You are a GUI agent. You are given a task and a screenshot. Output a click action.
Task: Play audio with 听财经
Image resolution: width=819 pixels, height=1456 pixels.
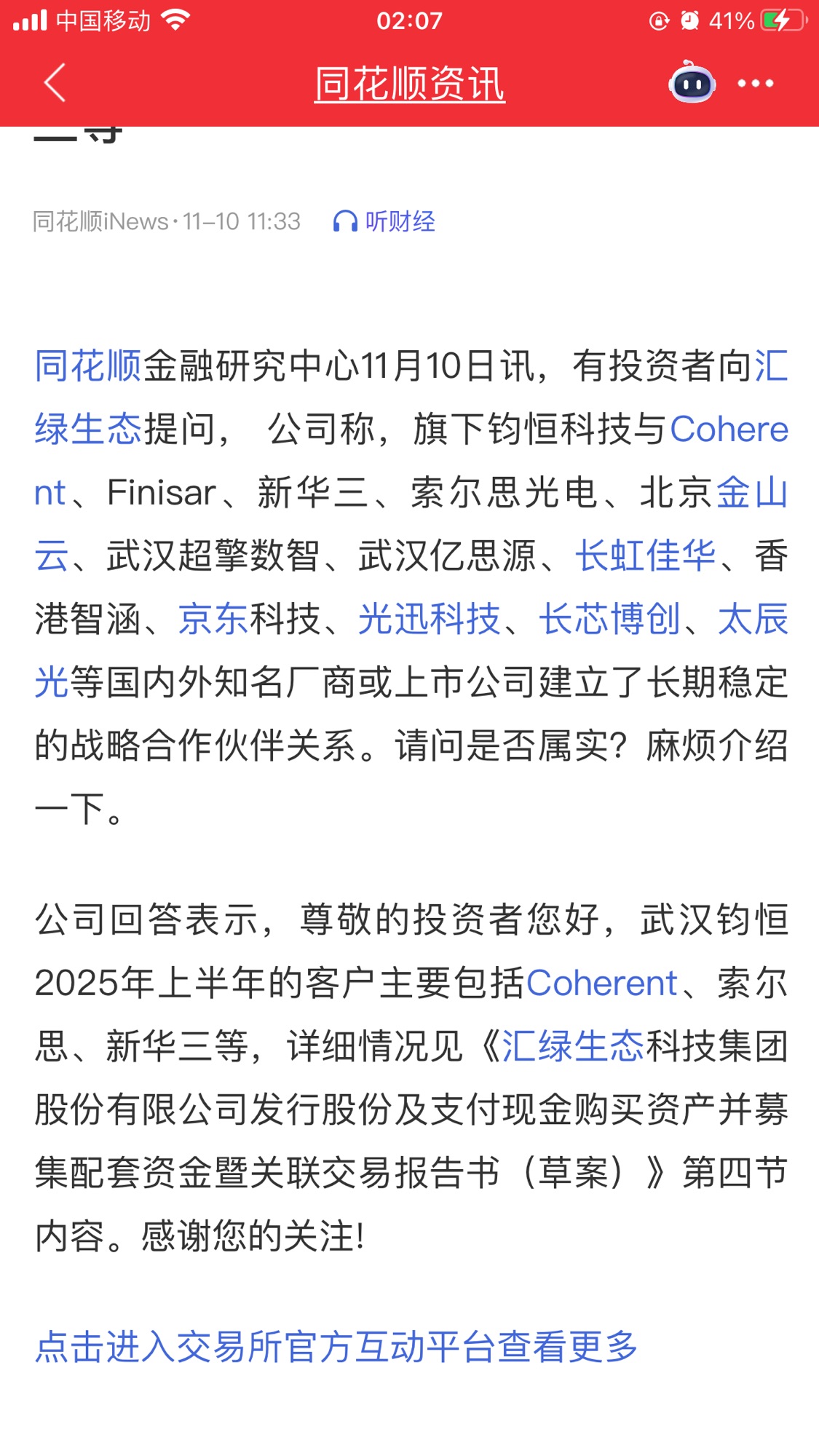point(384,221)
